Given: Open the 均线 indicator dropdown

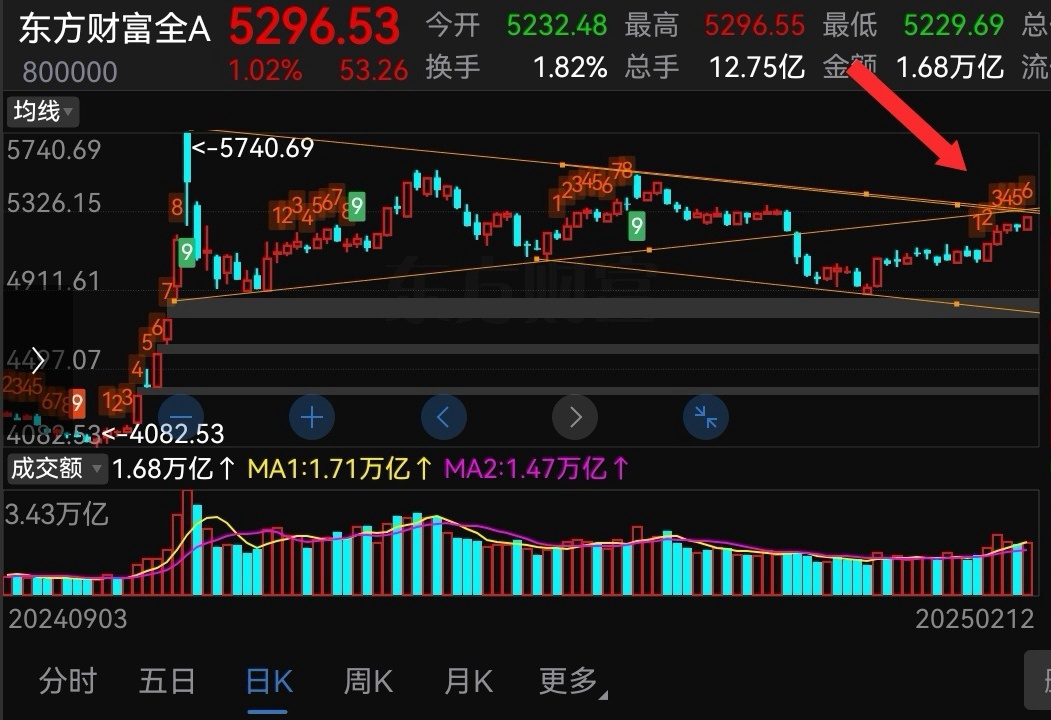Looking at the screenshot, I should tap(44, 111).
